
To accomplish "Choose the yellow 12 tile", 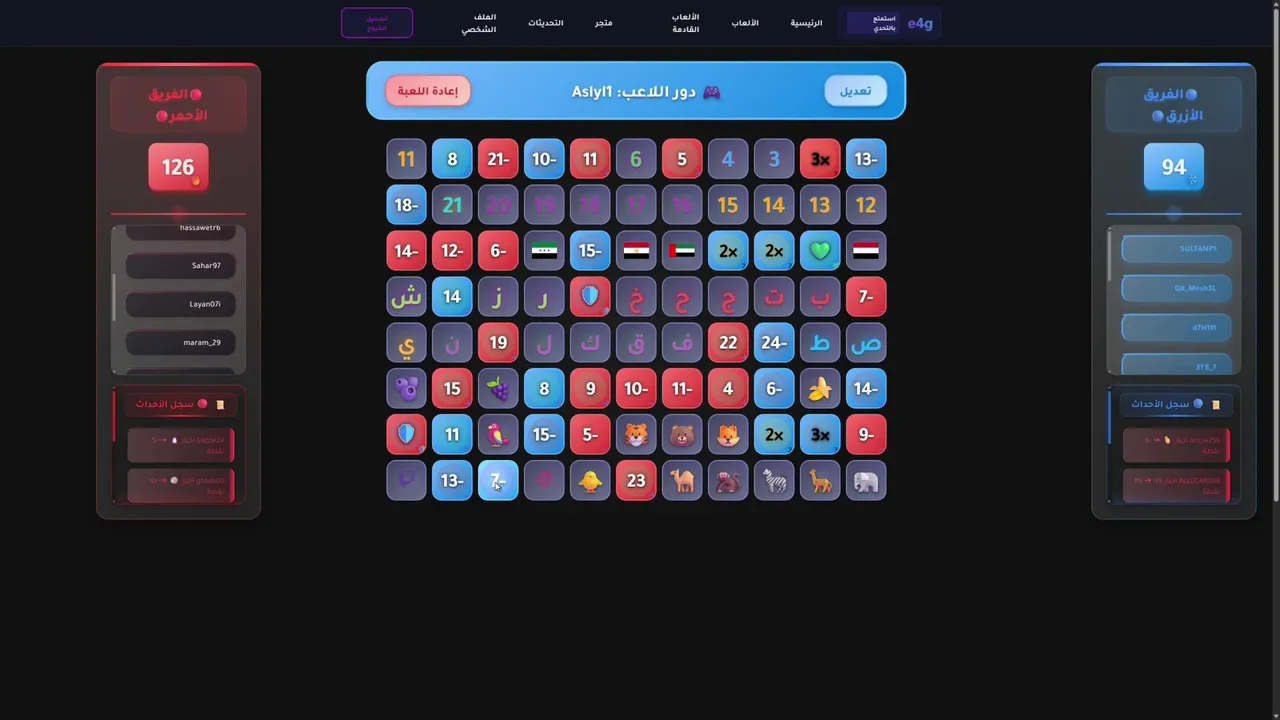I will pos(866,205).
